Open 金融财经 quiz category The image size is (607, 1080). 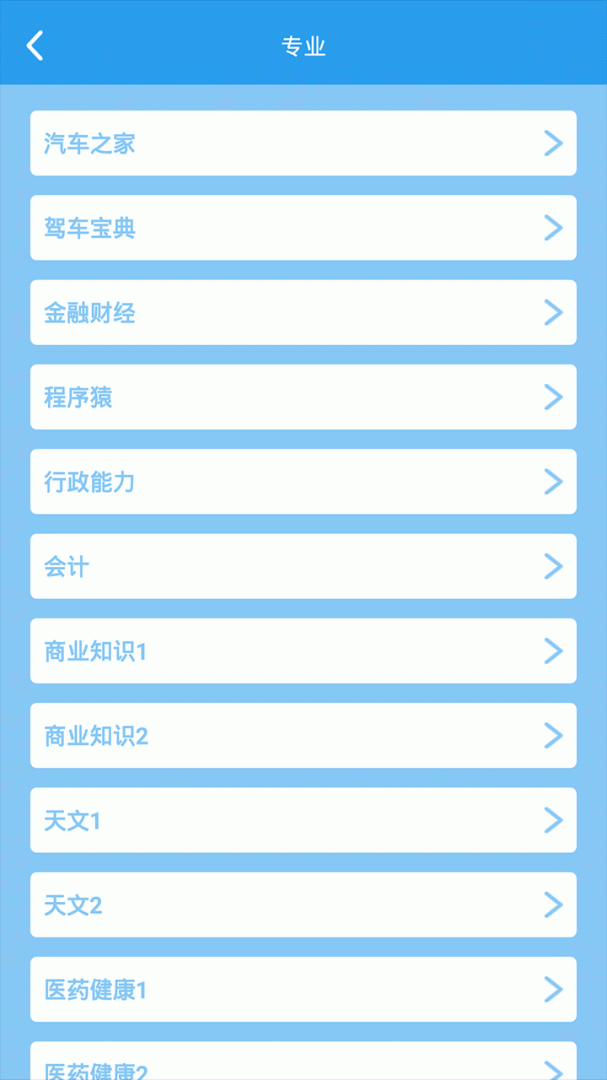303,312
